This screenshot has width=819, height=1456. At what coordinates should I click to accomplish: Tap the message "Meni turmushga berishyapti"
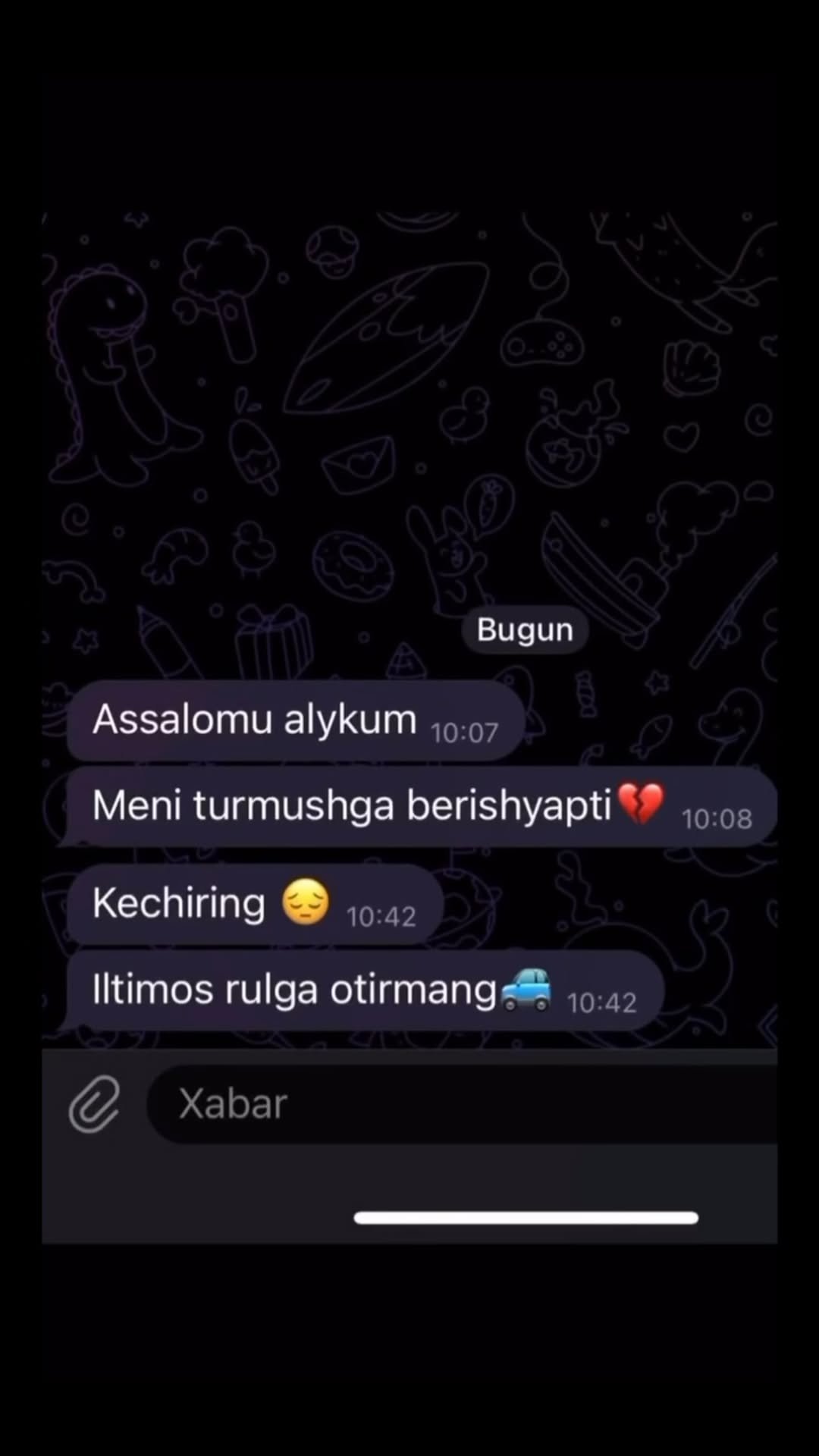click(x=422, y=806)
